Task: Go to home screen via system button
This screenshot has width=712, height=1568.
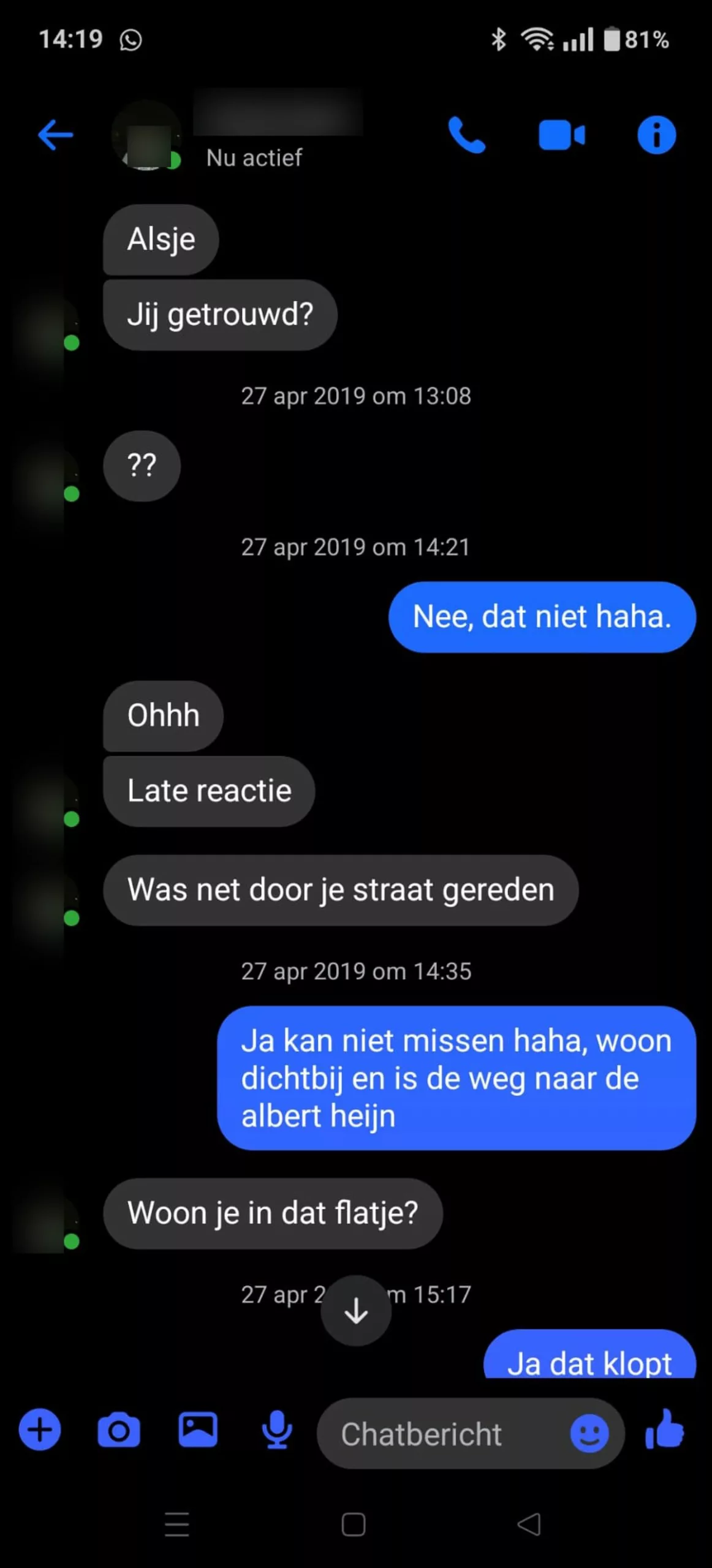Action: (x=354, y=1524)
